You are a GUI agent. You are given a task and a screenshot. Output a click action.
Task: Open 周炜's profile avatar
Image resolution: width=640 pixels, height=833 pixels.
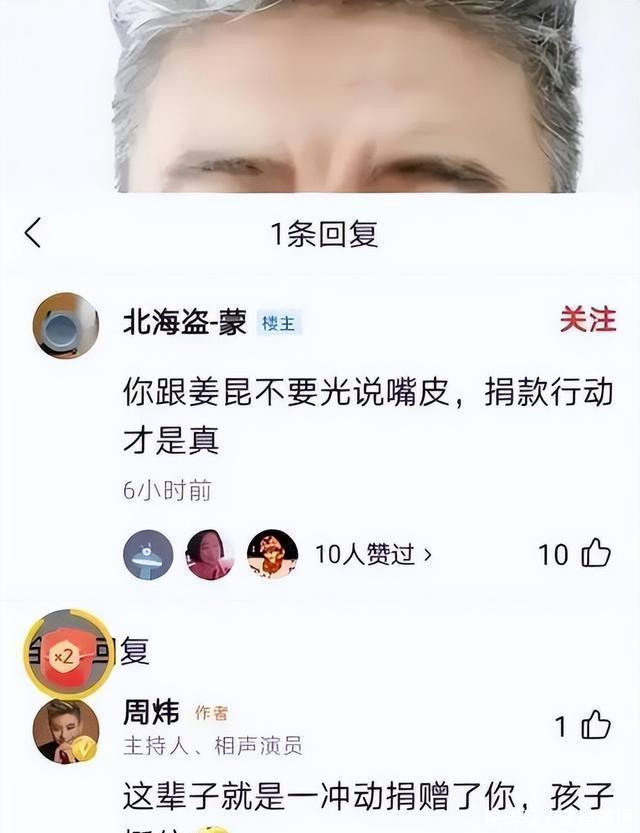click(66, 731)
